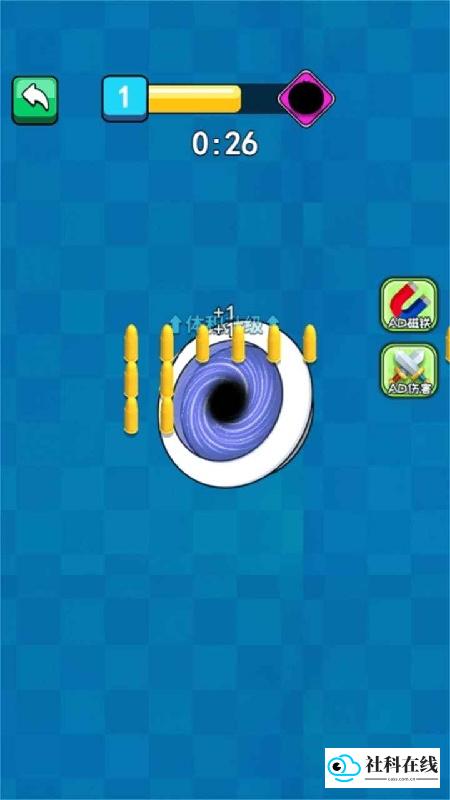Activate the AD damage swords power-up
Screen dimensions: 450x800
click(410, 370)
